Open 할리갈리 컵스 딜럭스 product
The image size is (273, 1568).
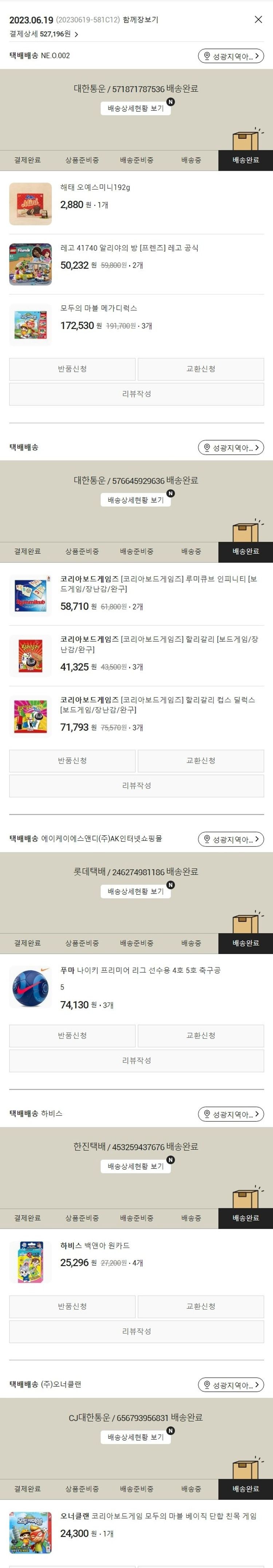158,704
